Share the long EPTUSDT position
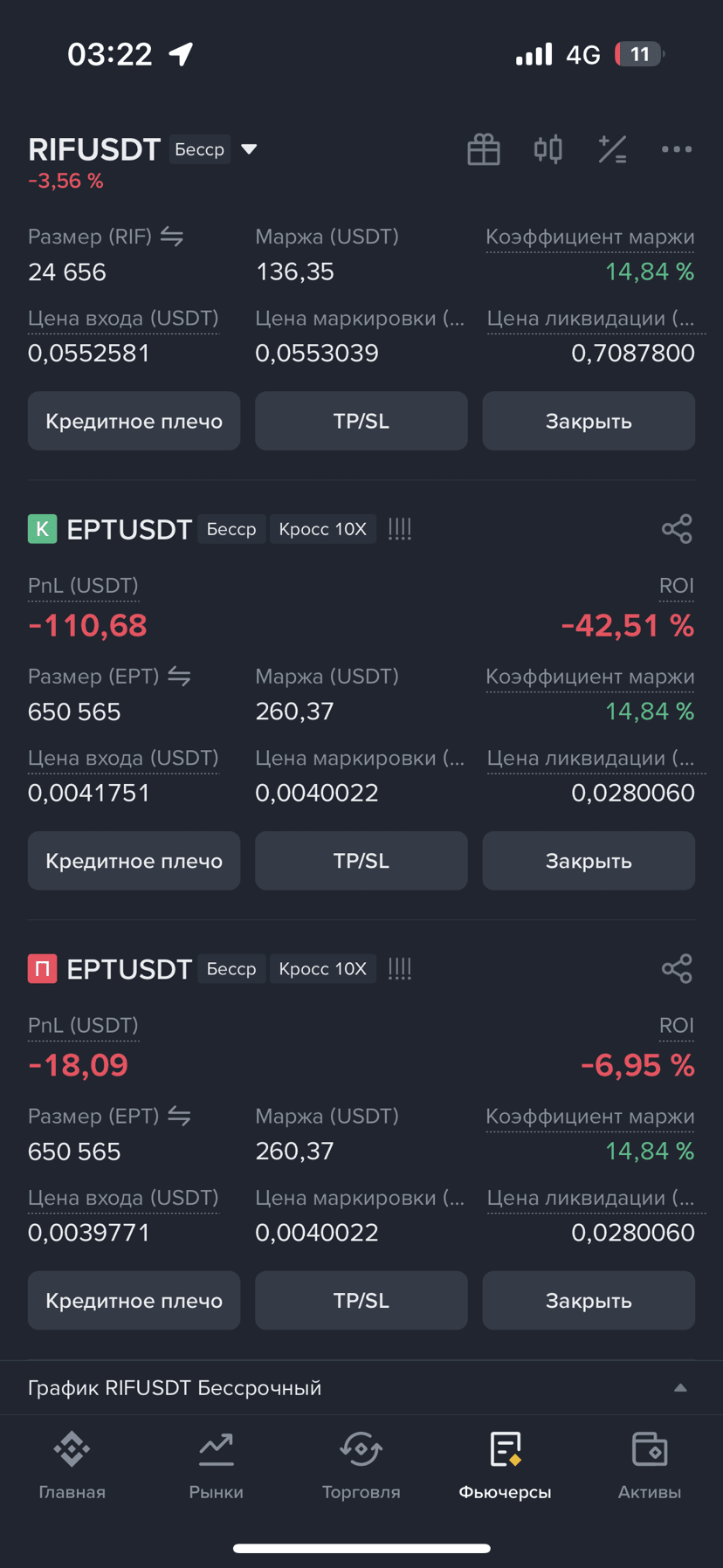 677,529
